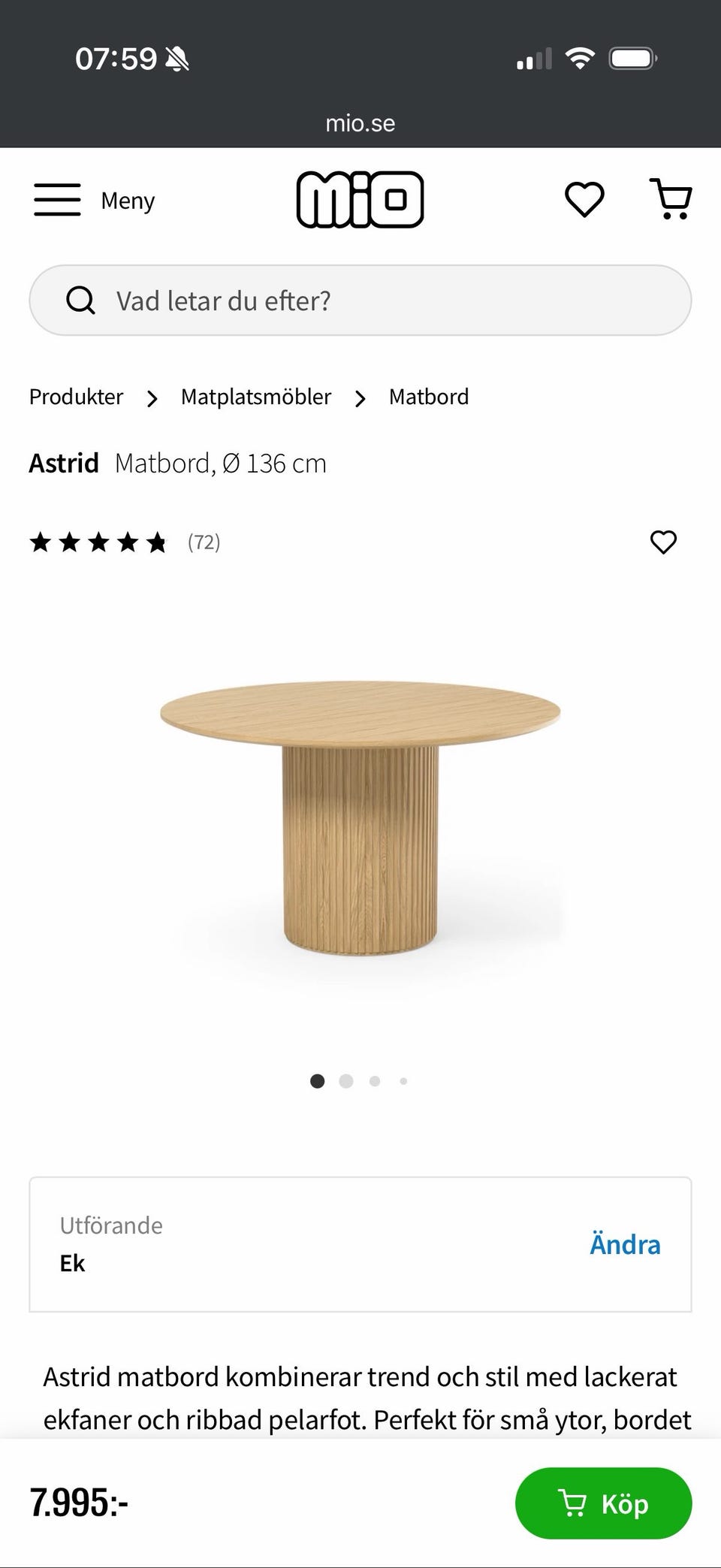
Task: Go to Produkter breadcrumb
Action: click(76, 397)
